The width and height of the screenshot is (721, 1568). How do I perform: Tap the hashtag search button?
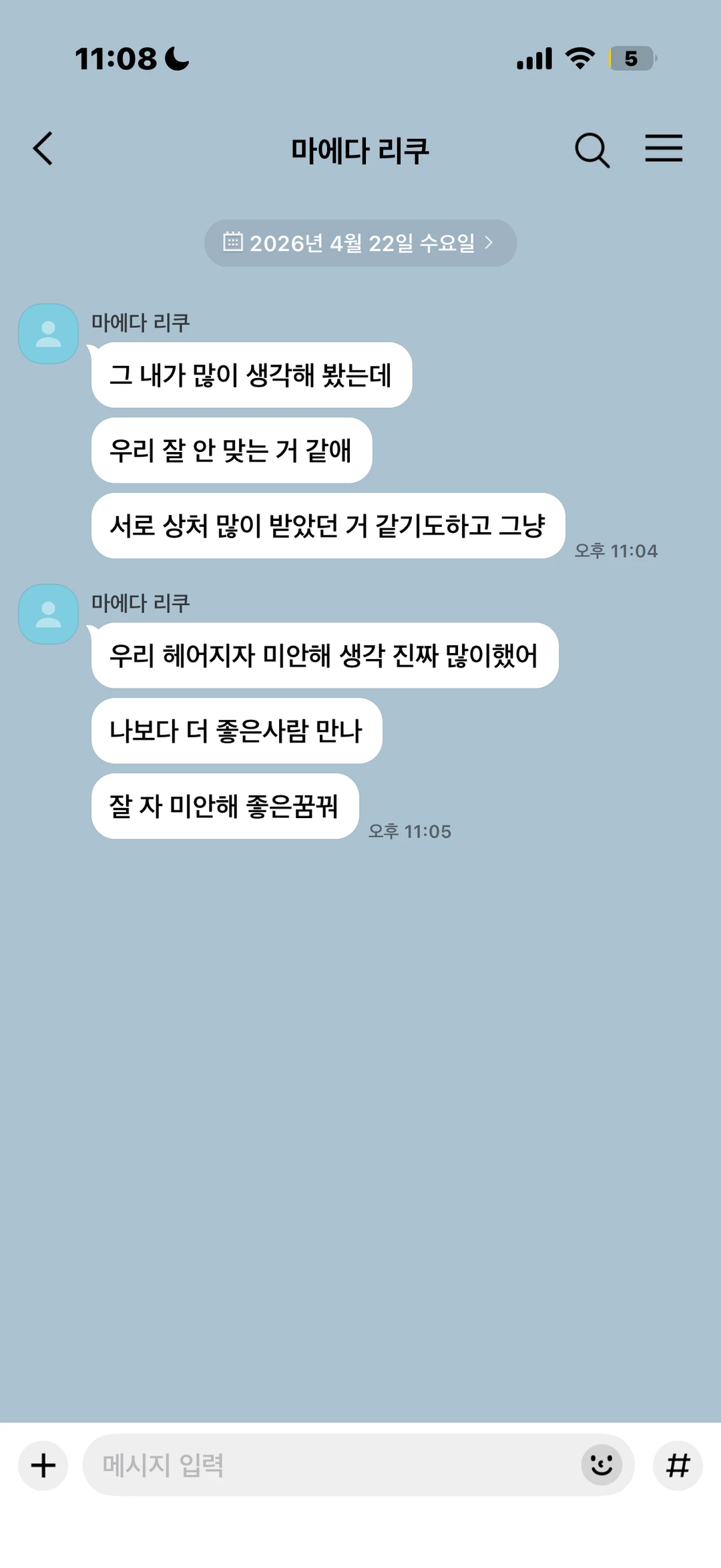(x=678, y=1466)
